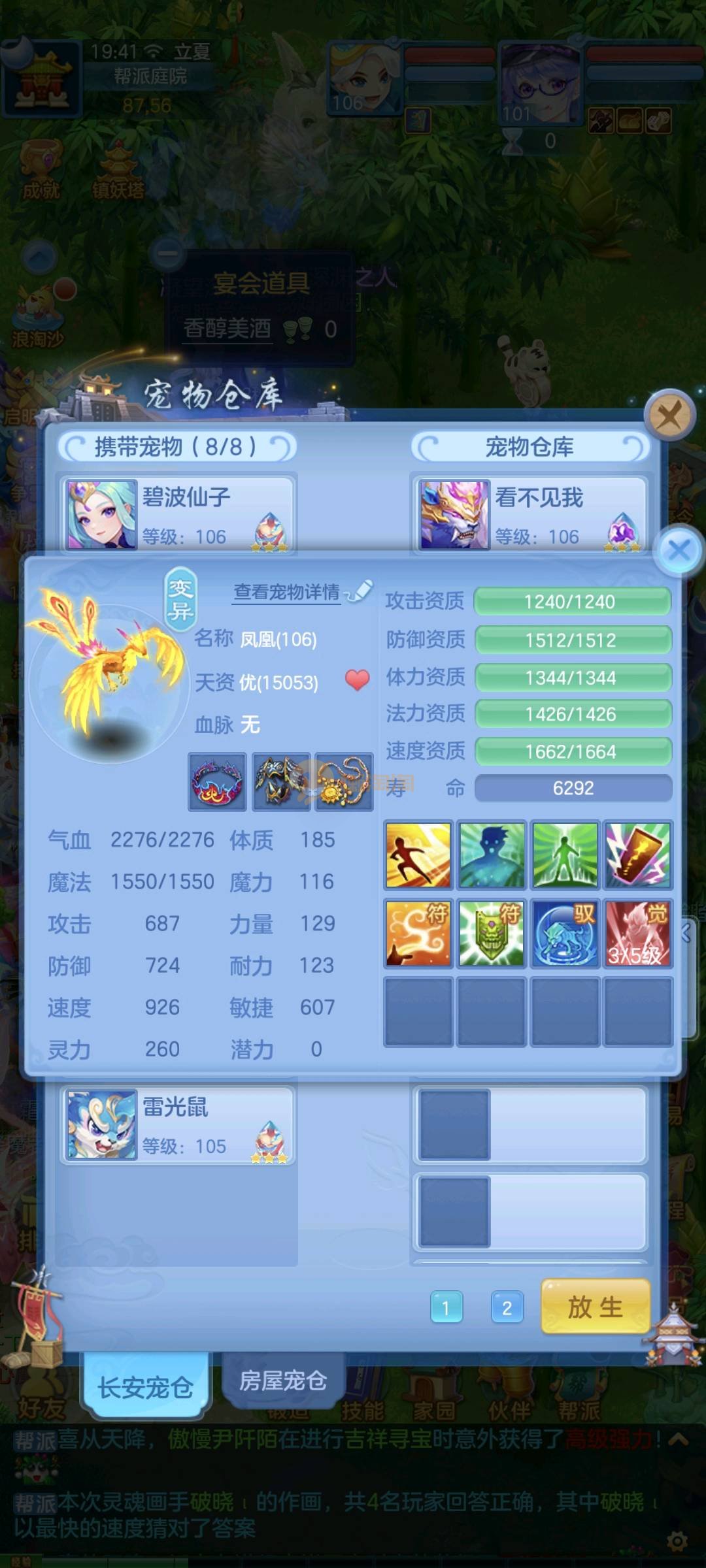The height and width of the screenshot is (1568, 706).
Task: Close the pet detail popup
Action: point(679,551)
